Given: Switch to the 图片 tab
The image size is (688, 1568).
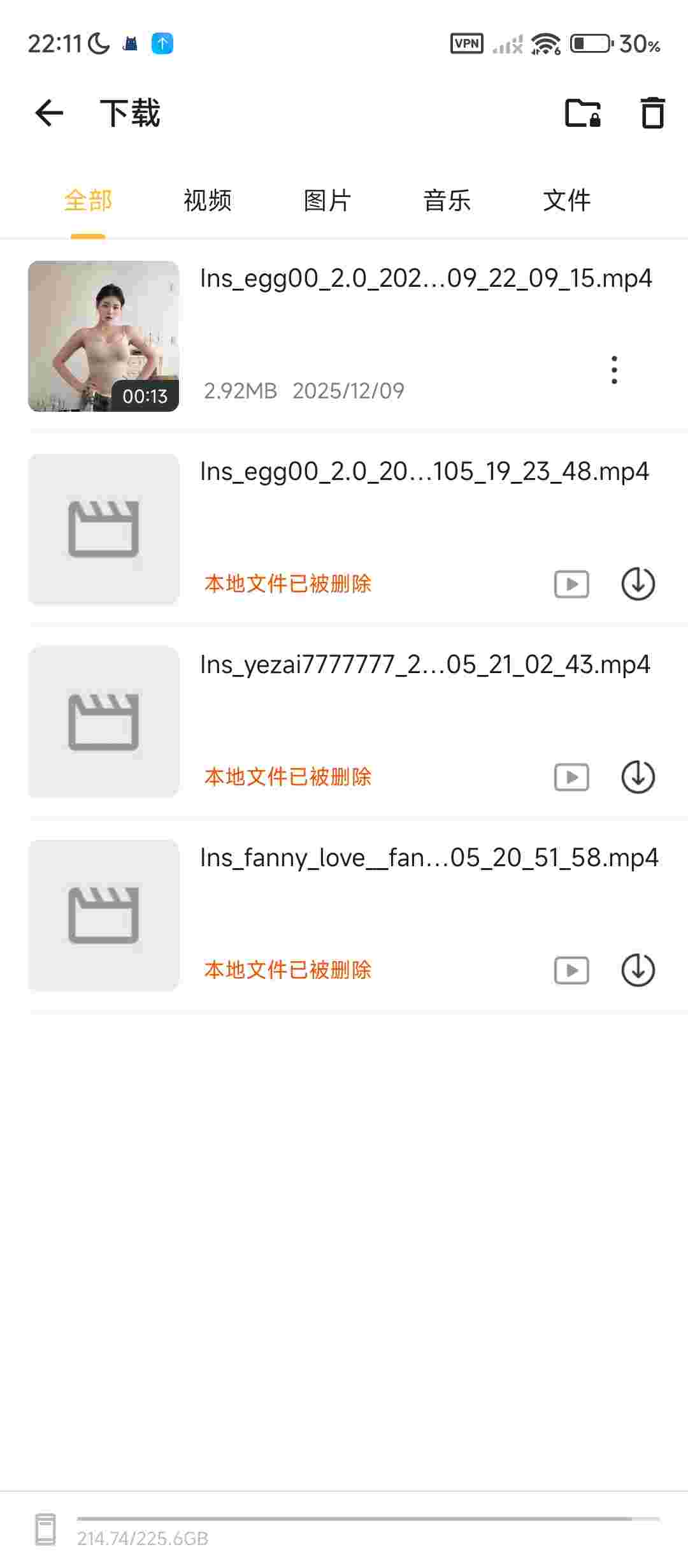Looking at the screenshot, I should [327, 200].
